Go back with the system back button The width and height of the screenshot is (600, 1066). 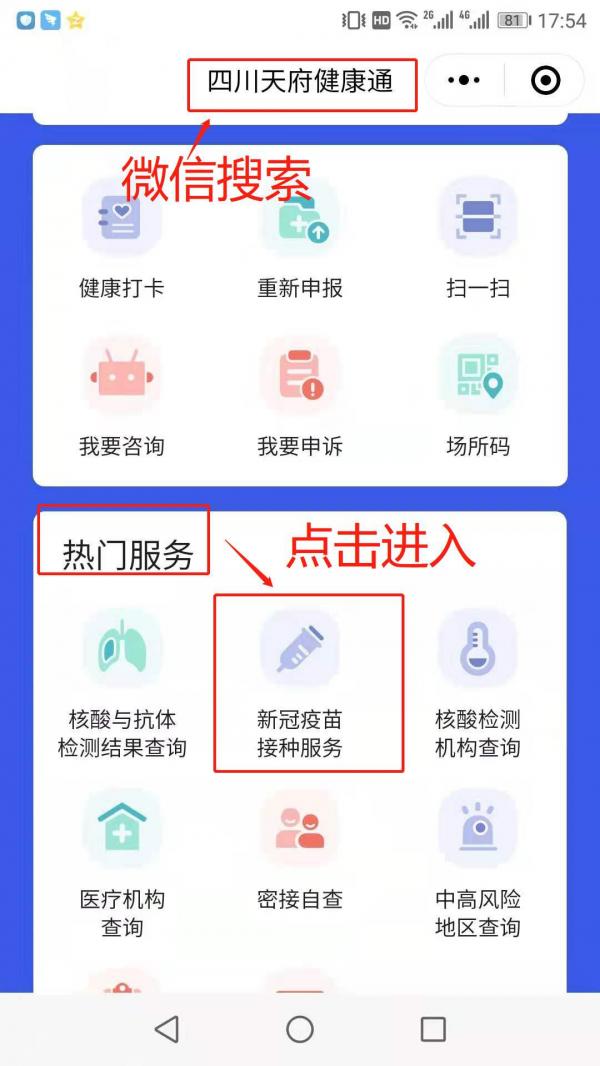[x=167, y=1029]
